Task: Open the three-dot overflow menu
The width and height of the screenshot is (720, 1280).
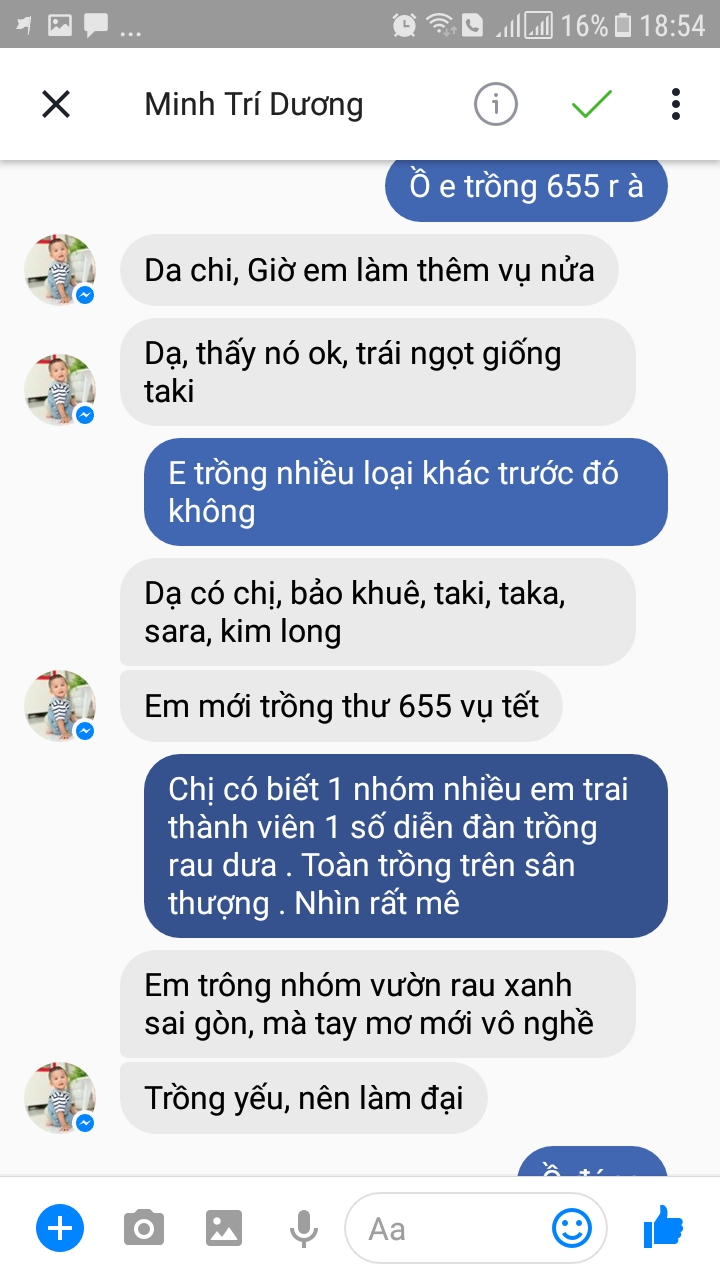Action: 676,104
